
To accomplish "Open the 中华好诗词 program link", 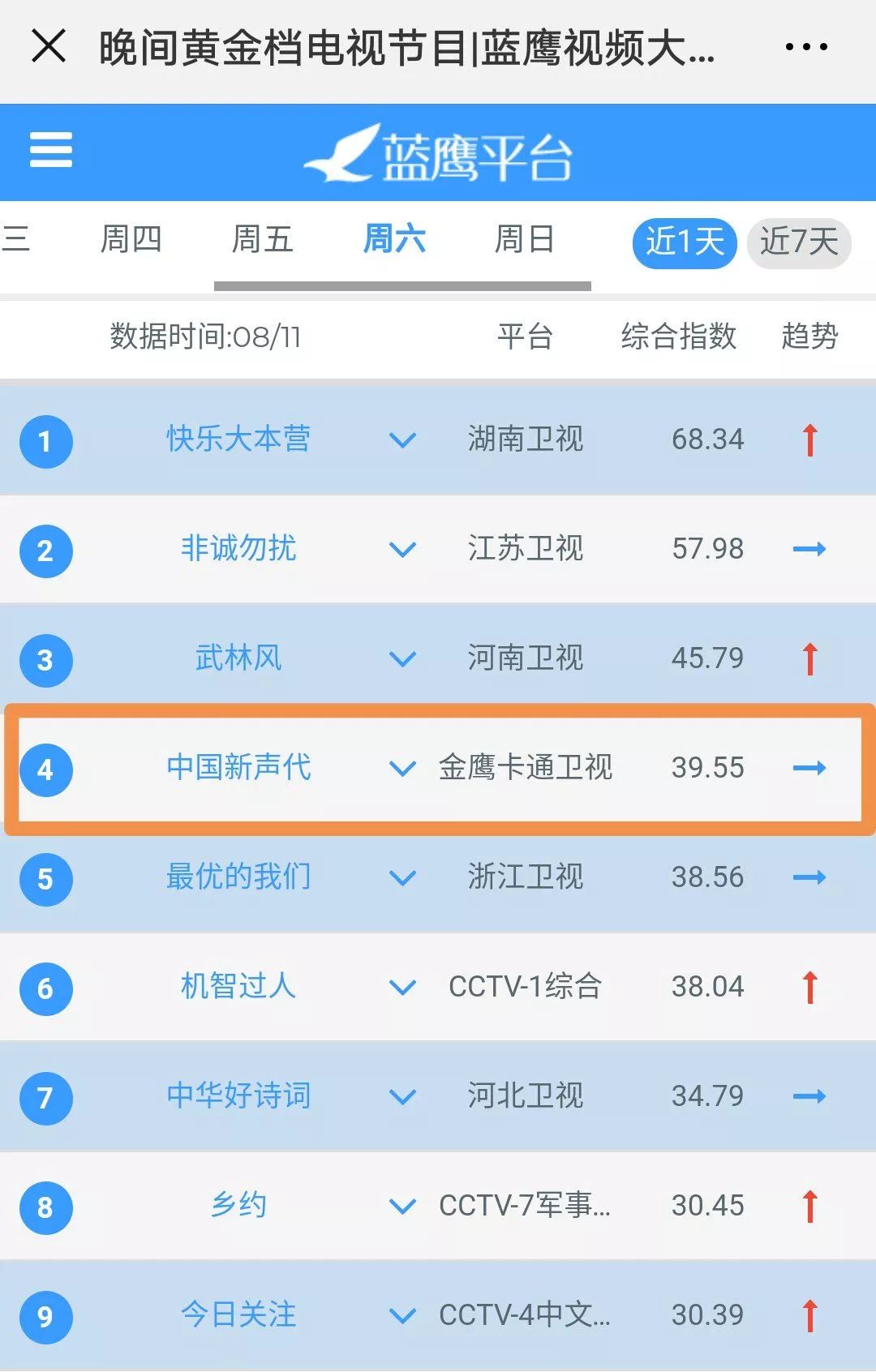I will [239, 1096].
